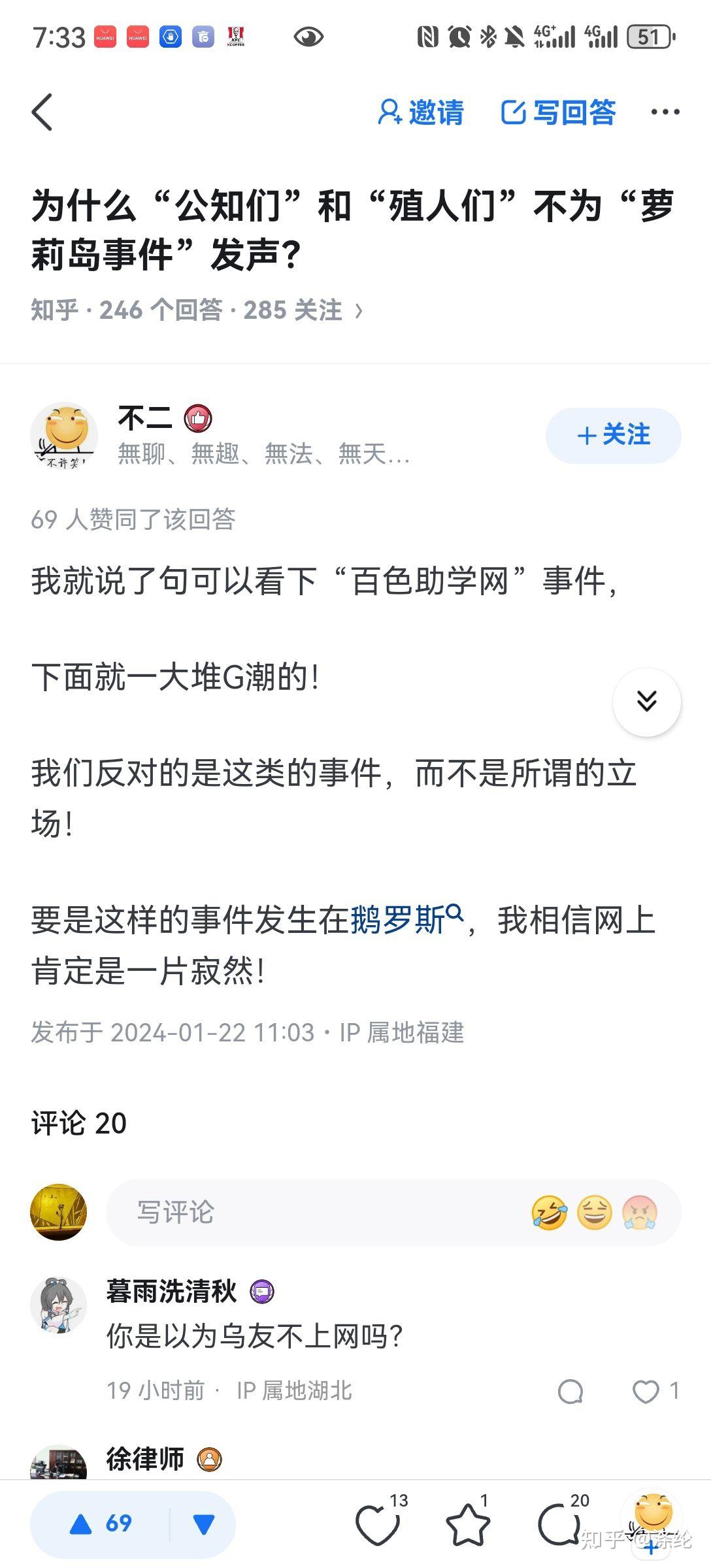
Task: Reply to 暮雨洗清秋's comment
Action: 570,1391
